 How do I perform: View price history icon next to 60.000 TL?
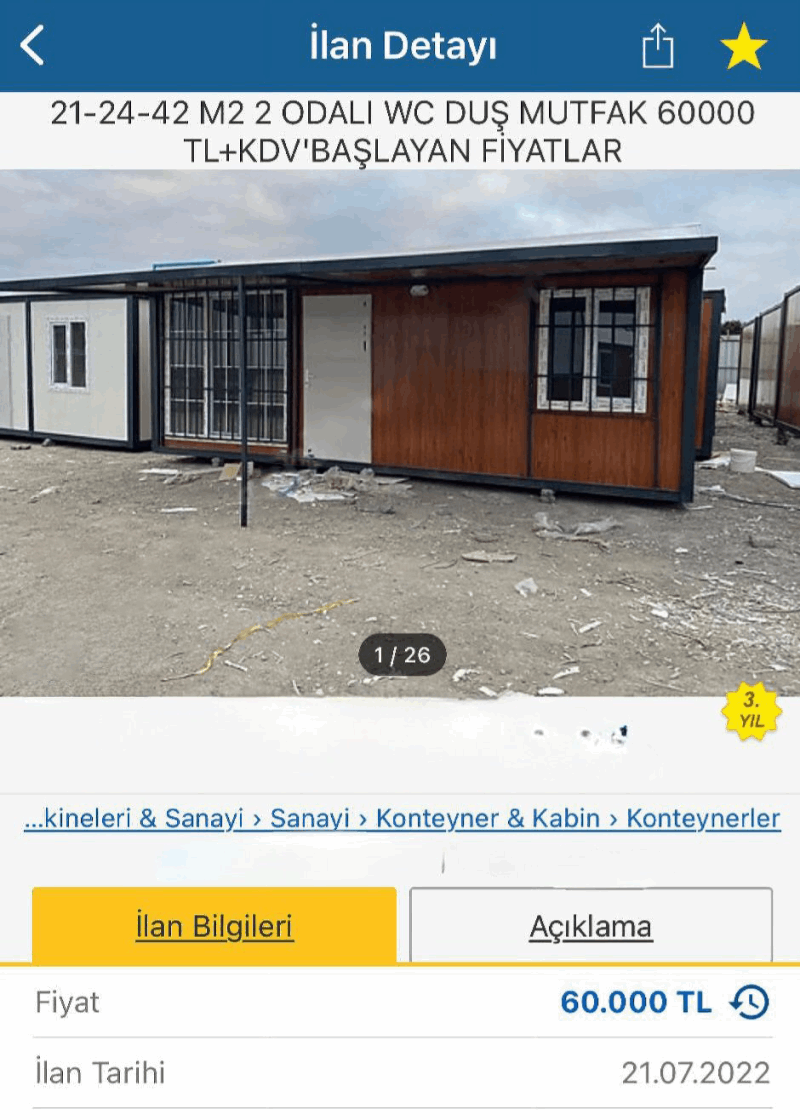pyautogui.click(x=750, y=1002)
